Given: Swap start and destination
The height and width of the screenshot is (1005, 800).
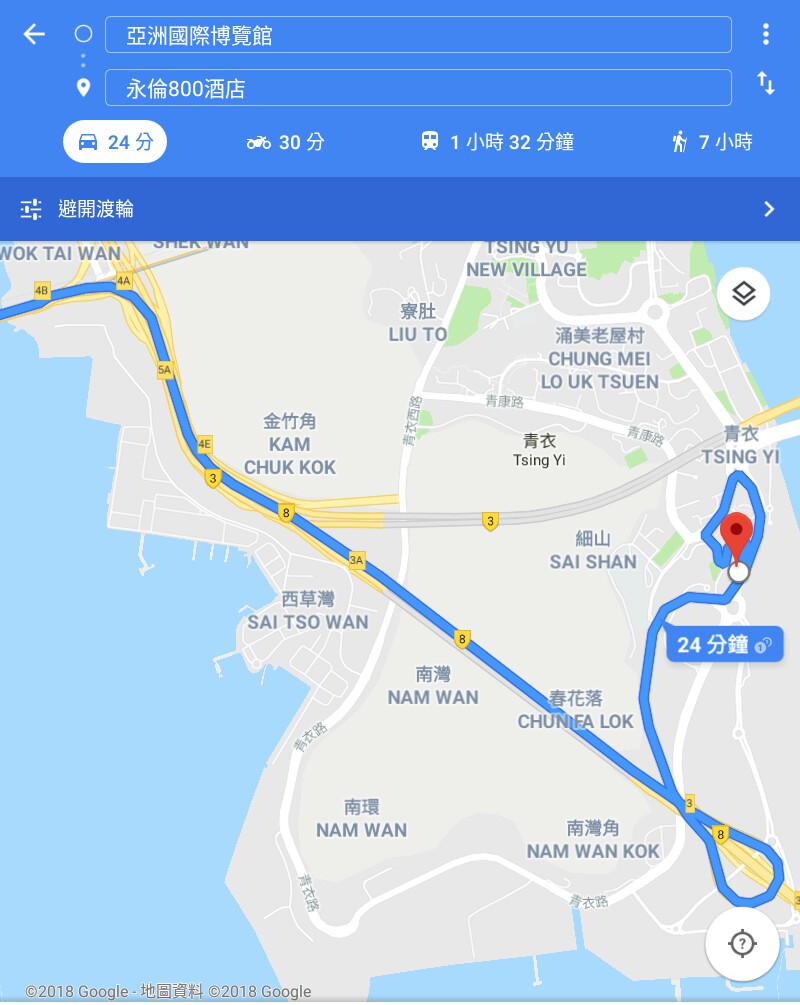Looking at the screenshot, I should [765, 84].
